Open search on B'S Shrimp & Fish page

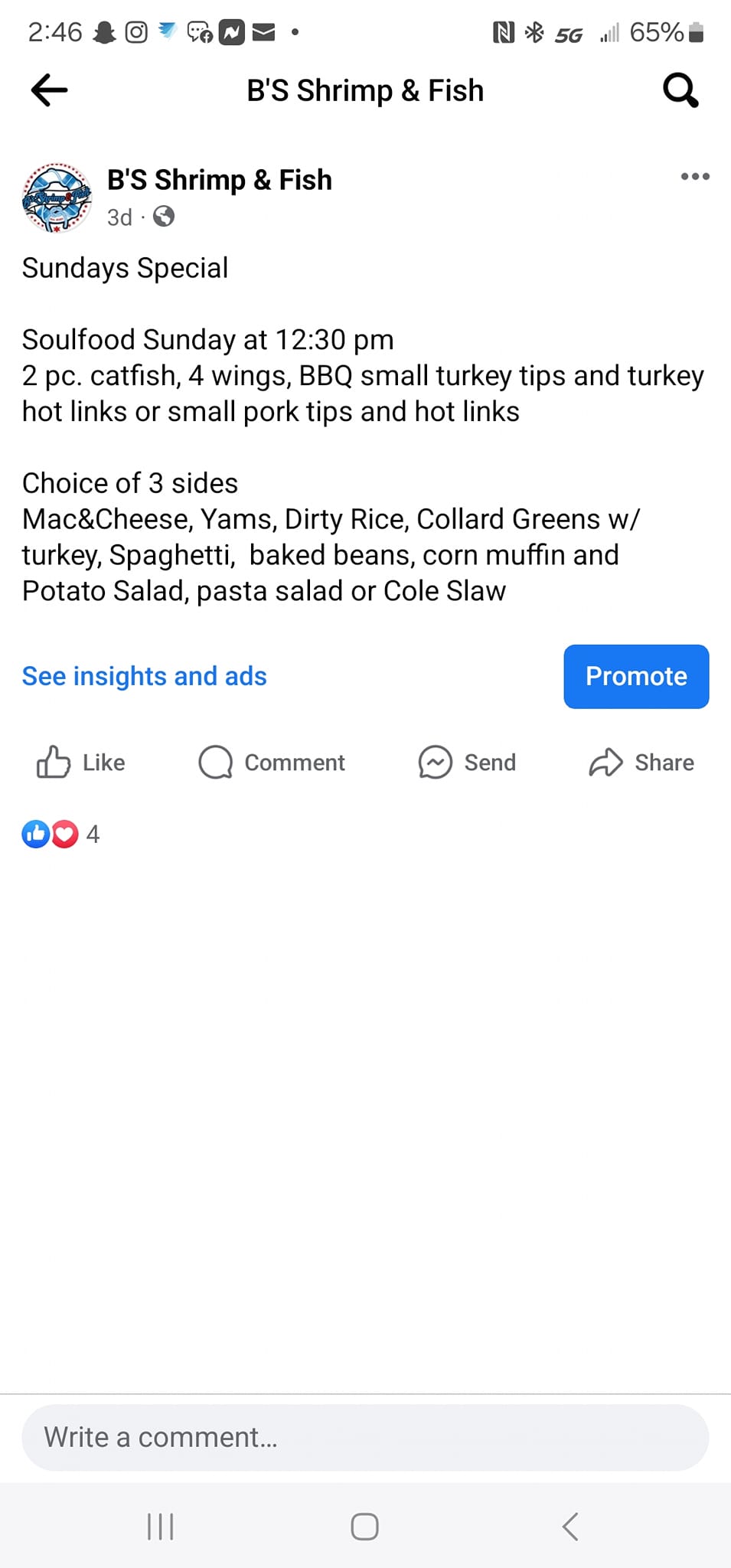coord(680,90)
